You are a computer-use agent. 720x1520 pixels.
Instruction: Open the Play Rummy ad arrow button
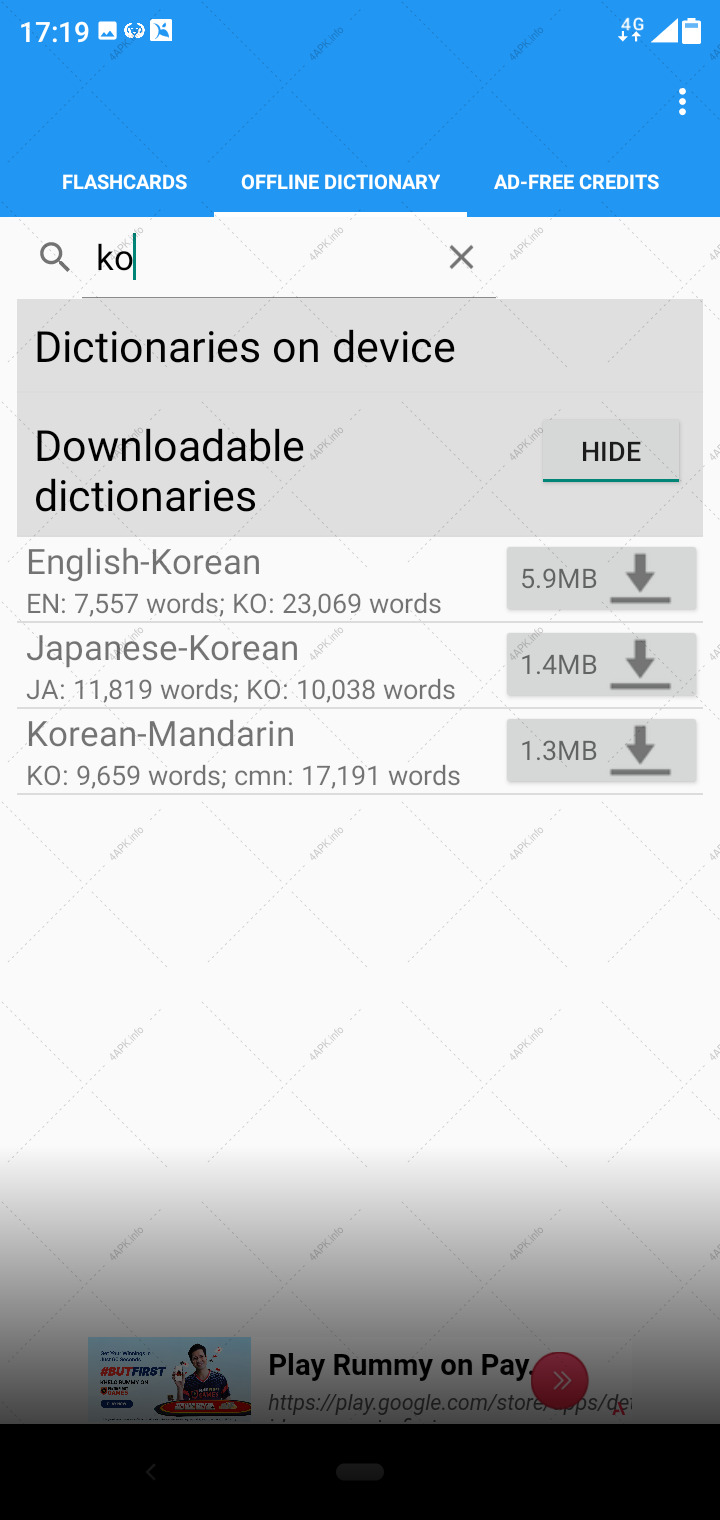click(x=559, y=1380)
